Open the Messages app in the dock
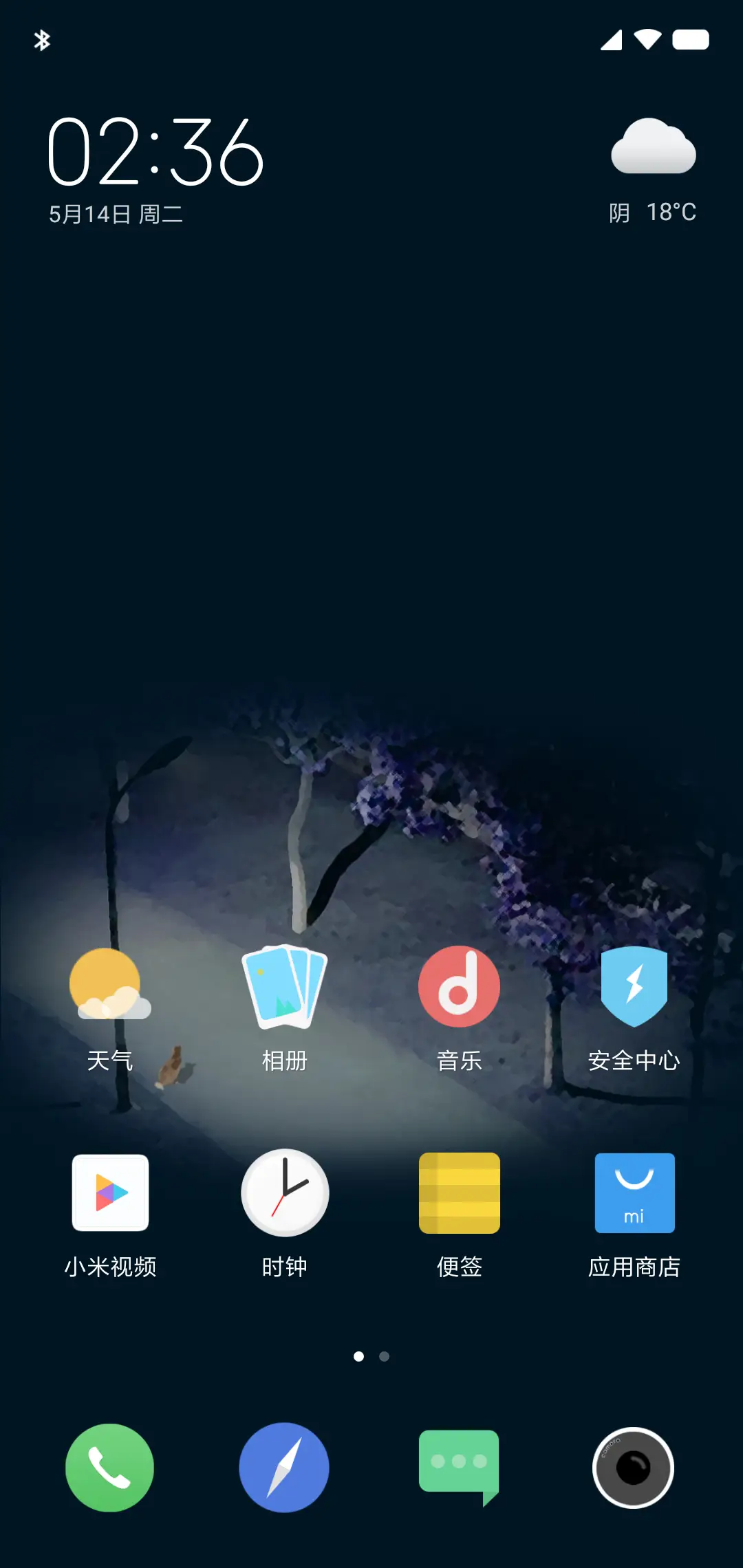Viewport: 743px width, 1568px height. pyautogui.click(x=459, y=1468)
